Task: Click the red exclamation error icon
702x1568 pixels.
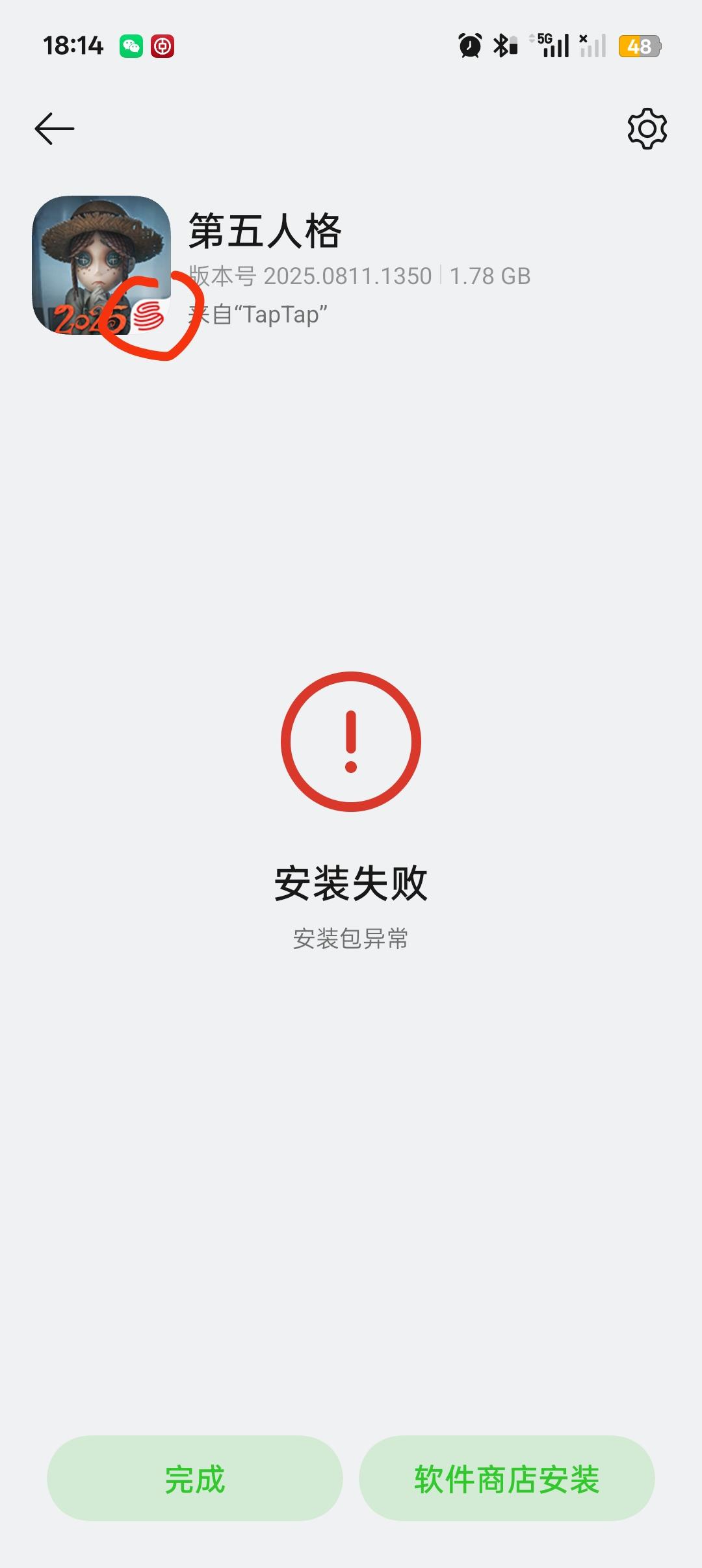Action: 351,741
